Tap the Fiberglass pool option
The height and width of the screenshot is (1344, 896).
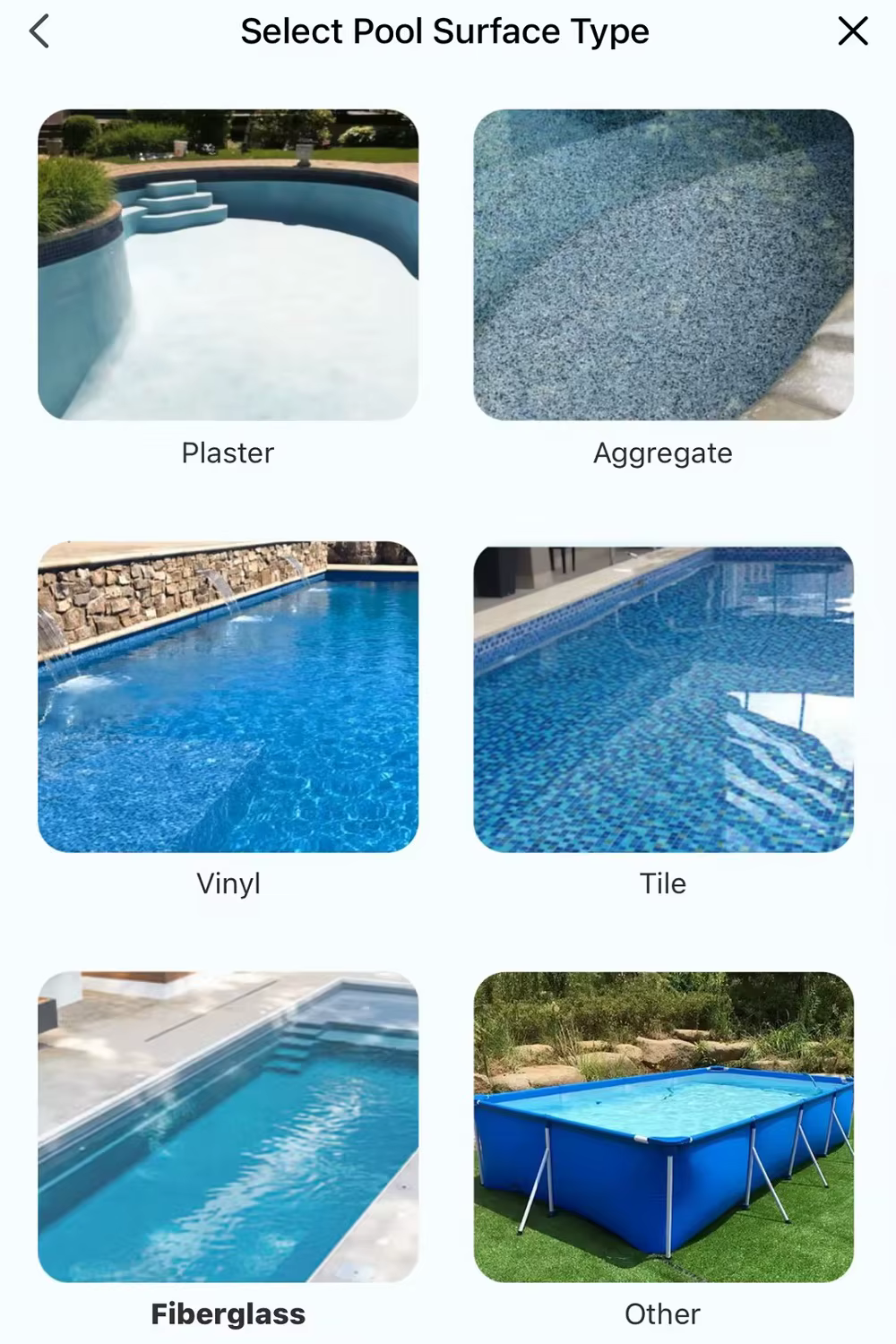point(228,1127)
